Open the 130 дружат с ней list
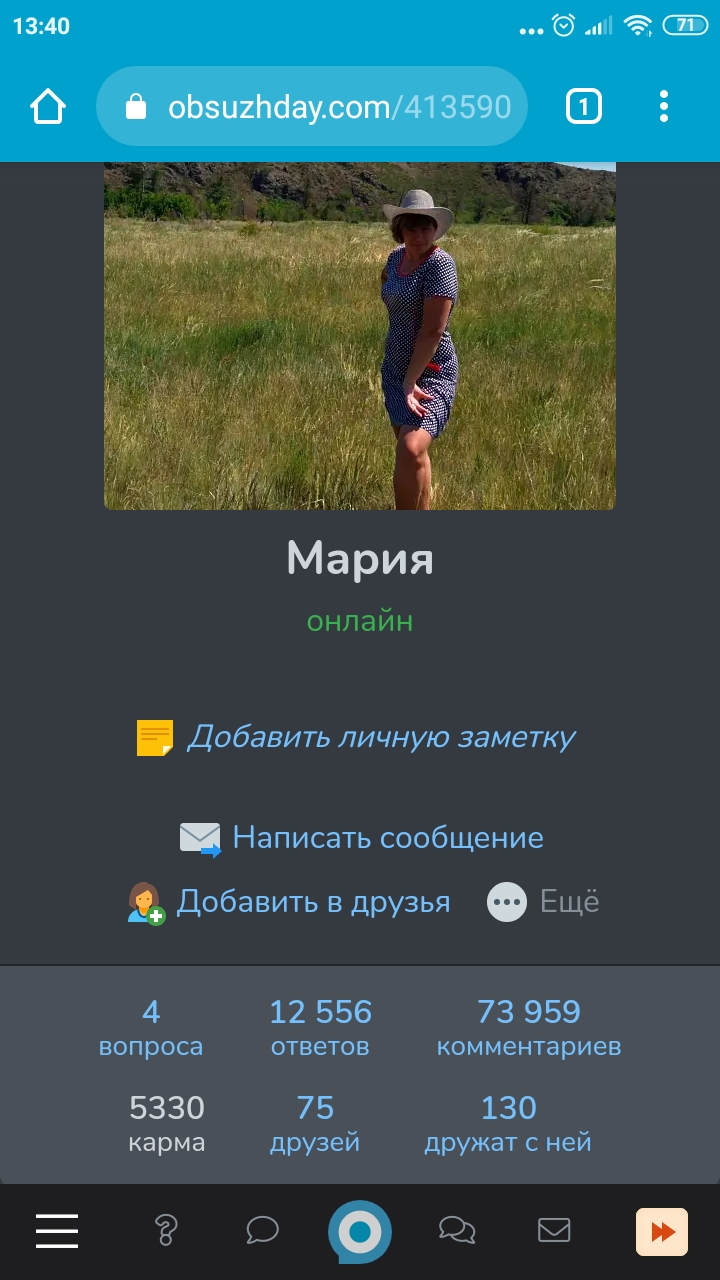This screenshot has height=1280, width=720. 508,1124
